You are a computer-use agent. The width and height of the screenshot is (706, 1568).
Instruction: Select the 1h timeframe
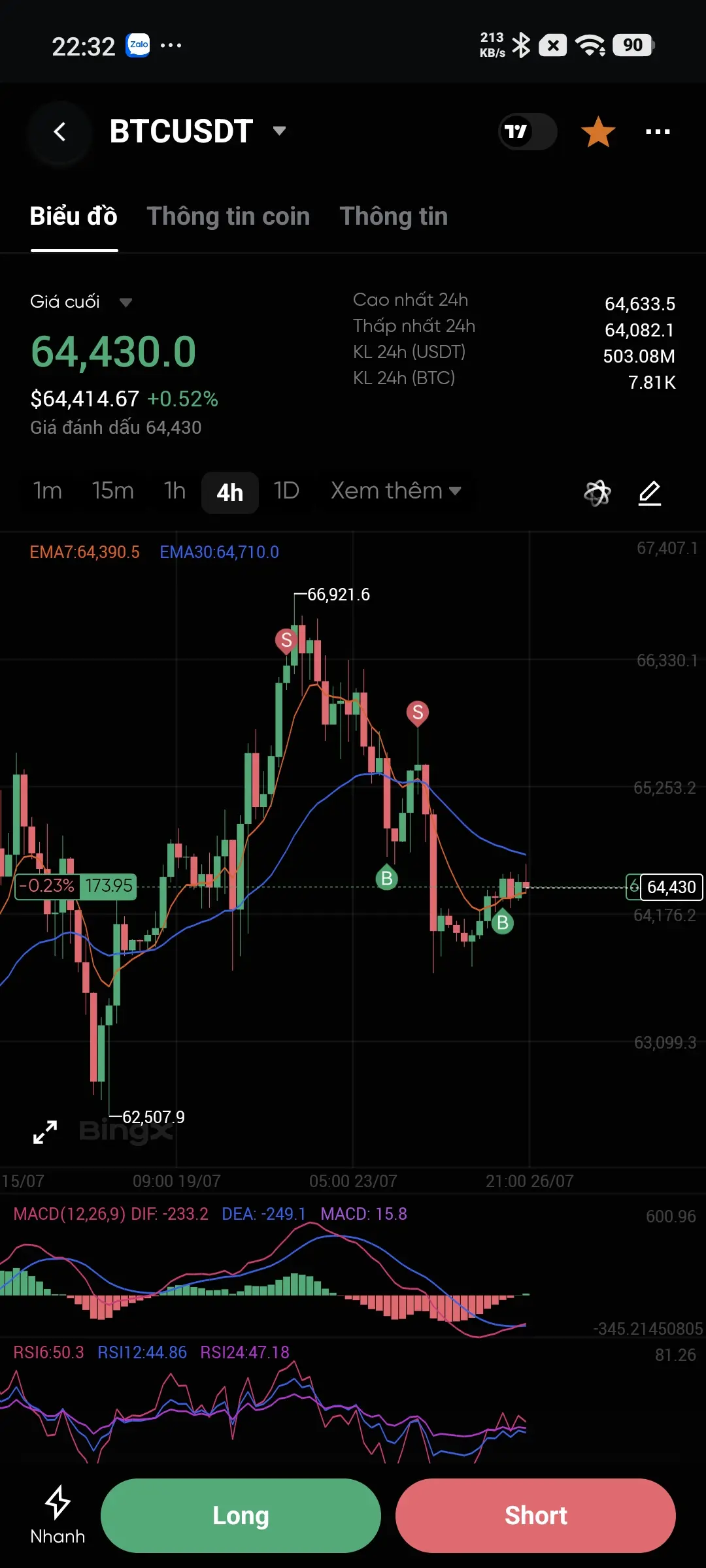click(x=175, y=491)
